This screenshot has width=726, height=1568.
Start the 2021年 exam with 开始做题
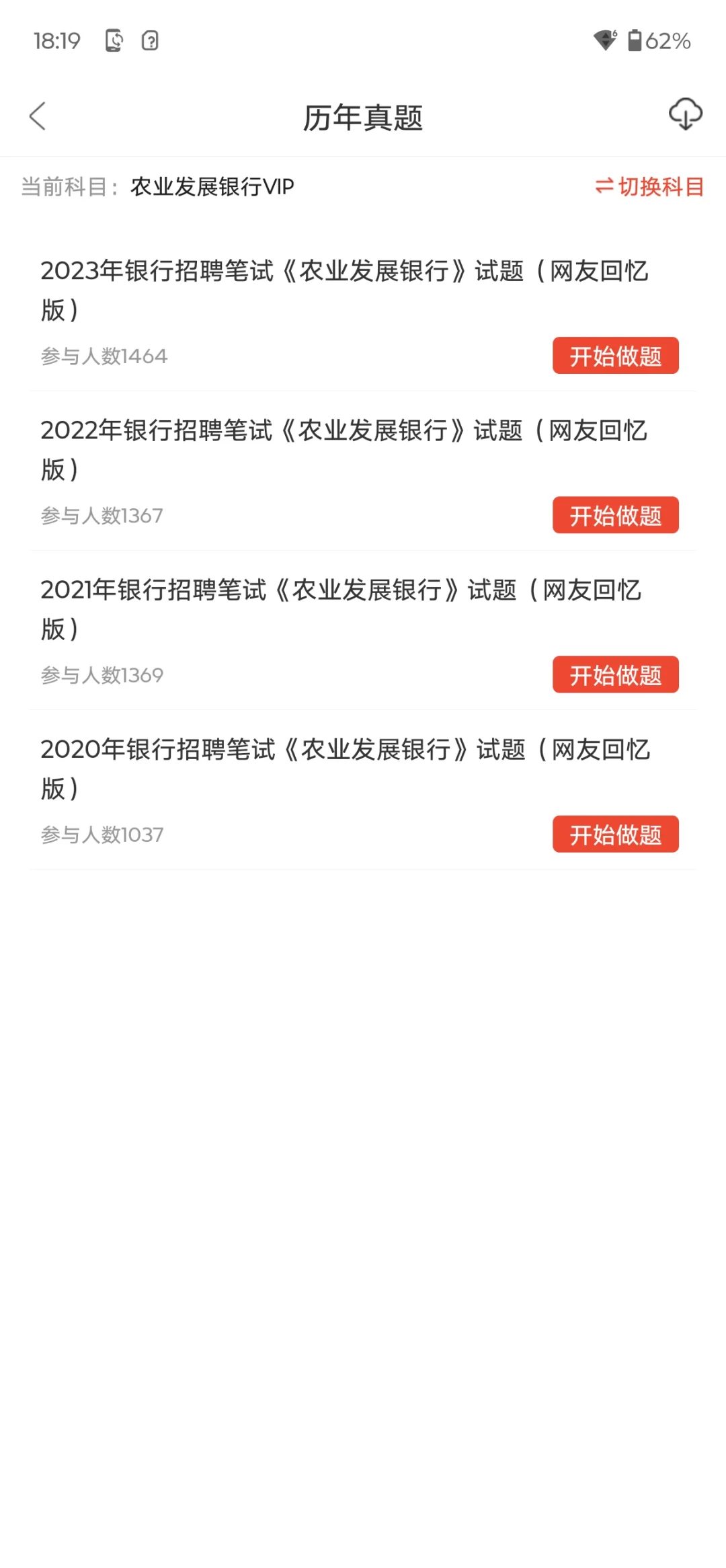(615, 674)
